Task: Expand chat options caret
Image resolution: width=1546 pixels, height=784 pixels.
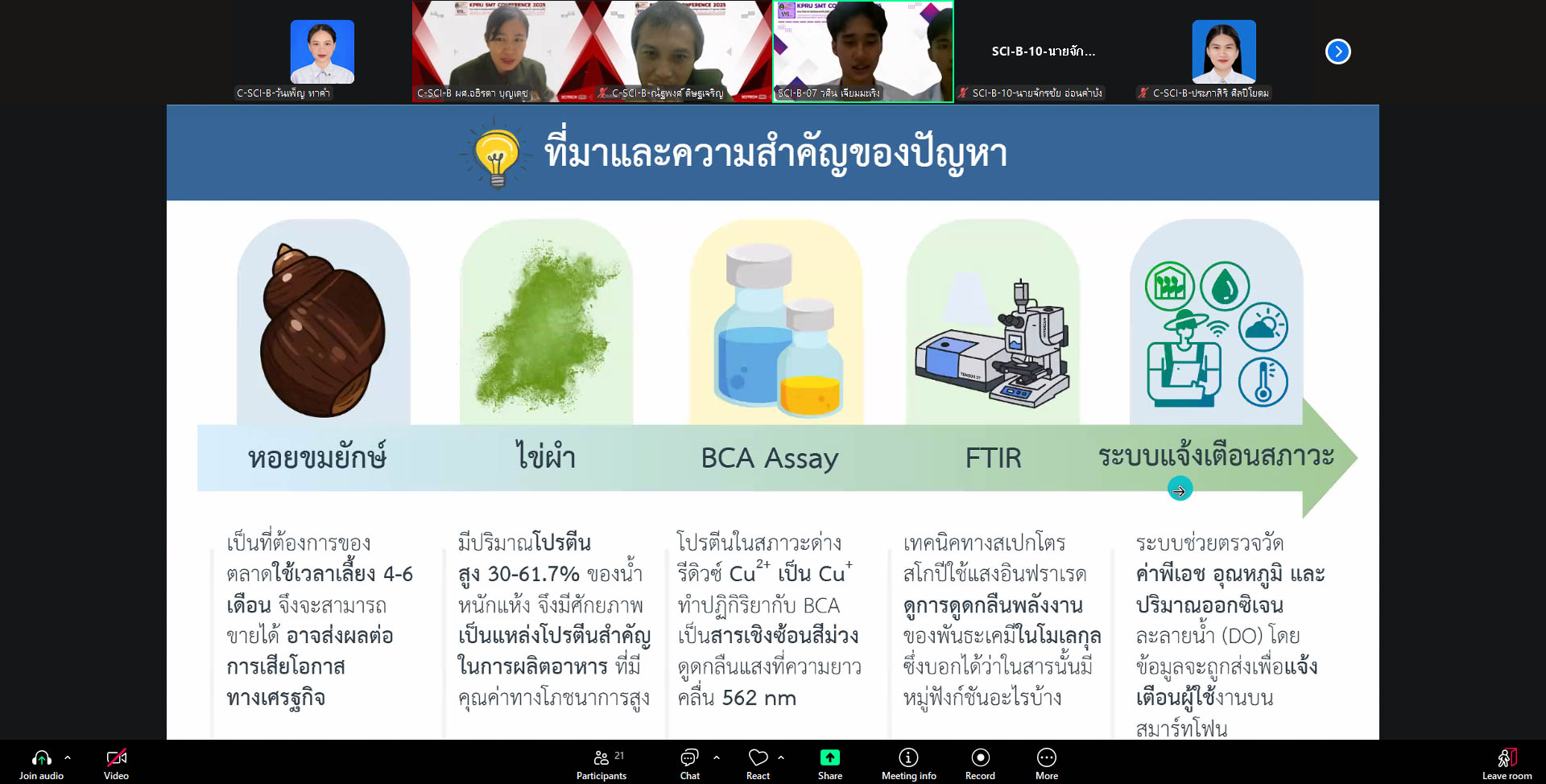Action: point(717,757)
